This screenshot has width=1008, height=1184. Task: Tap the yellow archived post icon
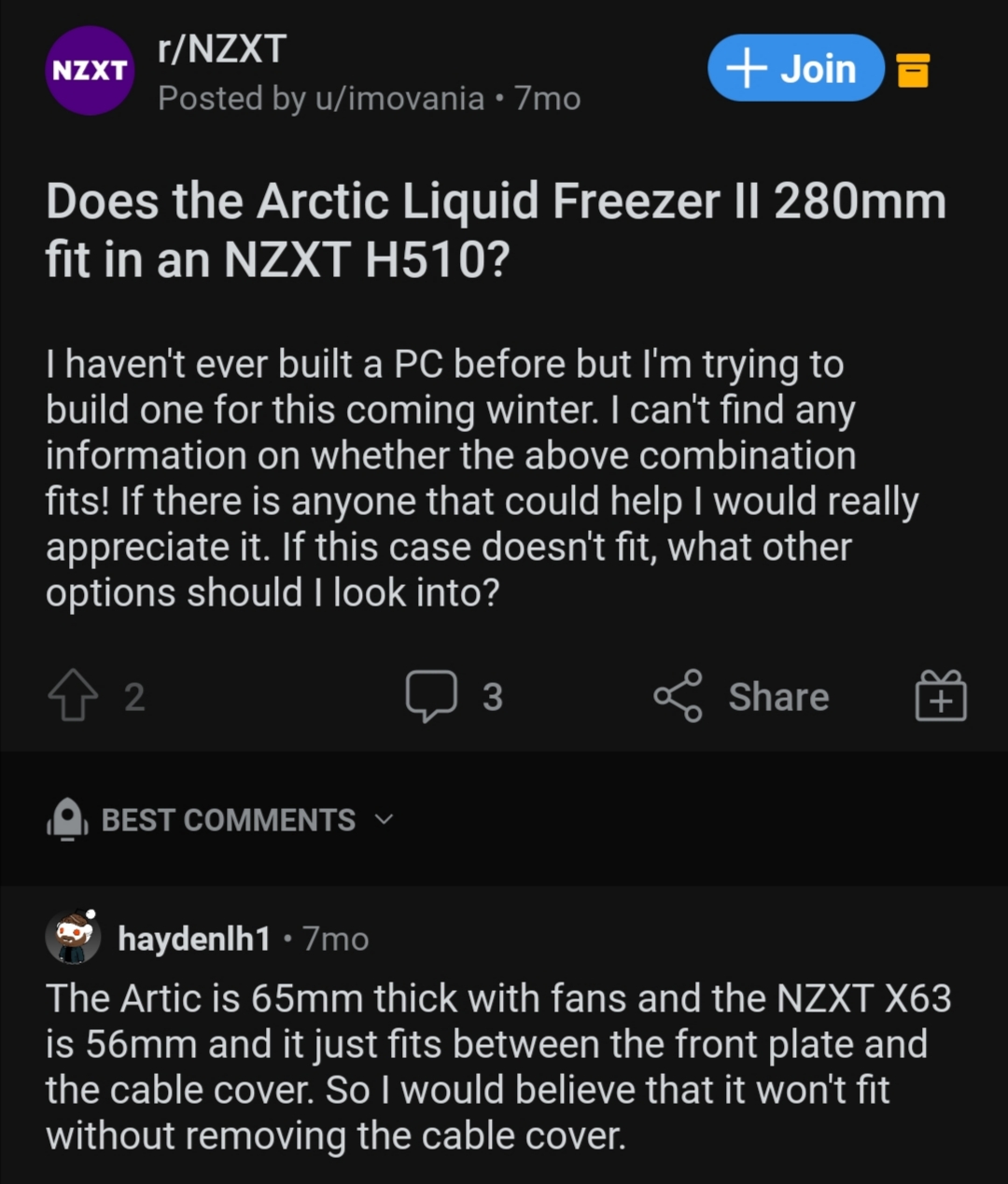pyautogui.click(x=913, y=70)
